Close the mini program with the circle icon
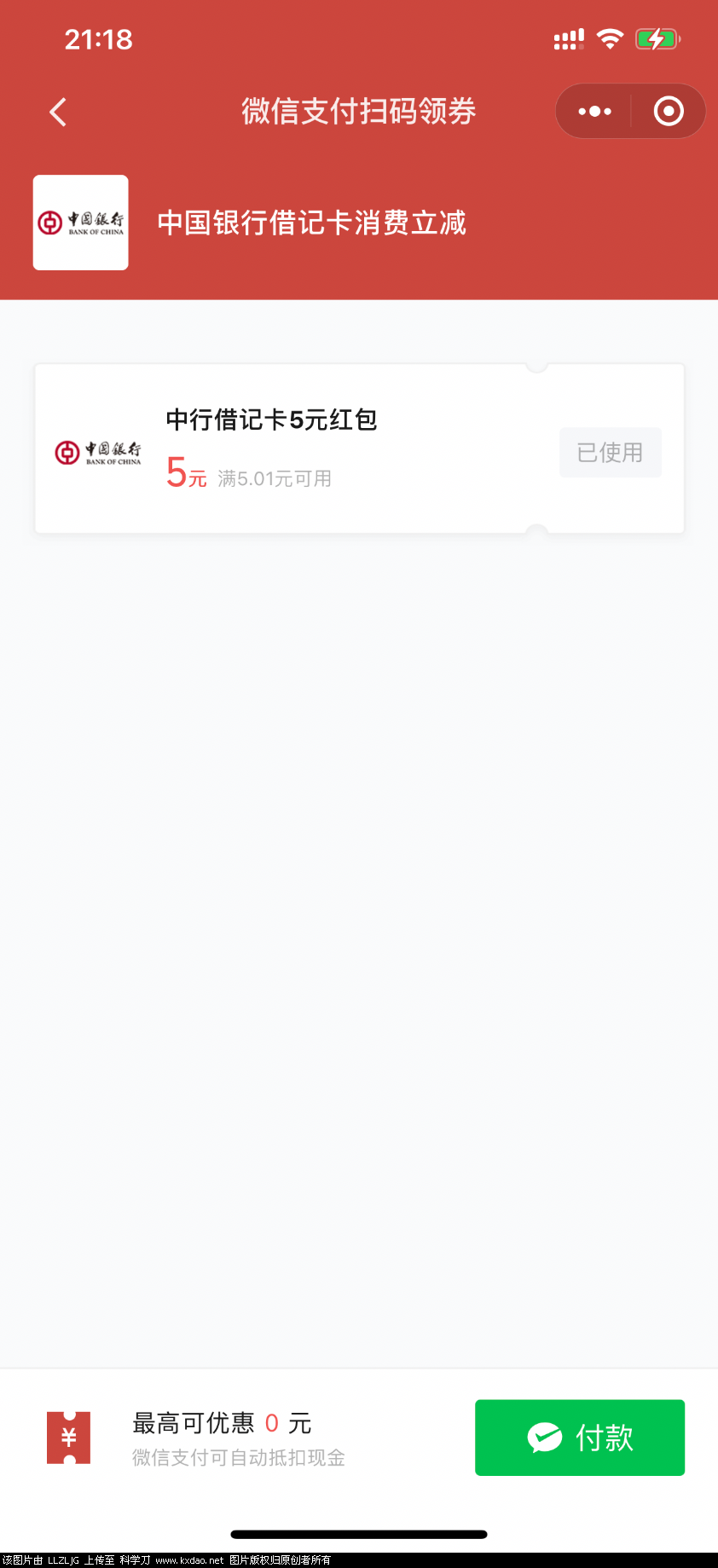This screenshot has height=1568, width=718. (x=669, y=111)
